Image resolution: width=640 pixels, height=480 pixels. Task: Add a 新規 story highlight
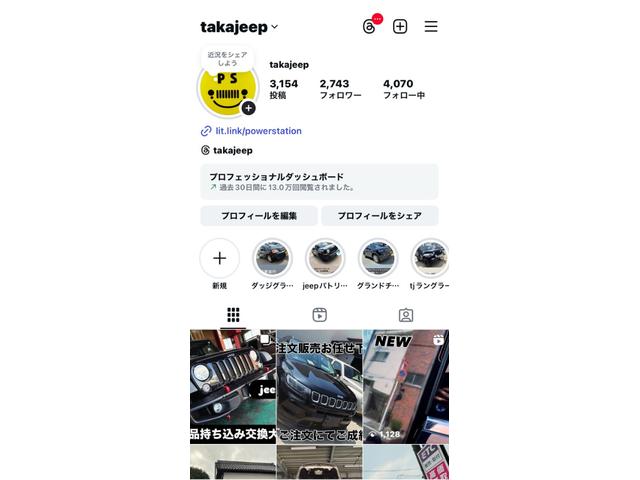pos(220,258)
